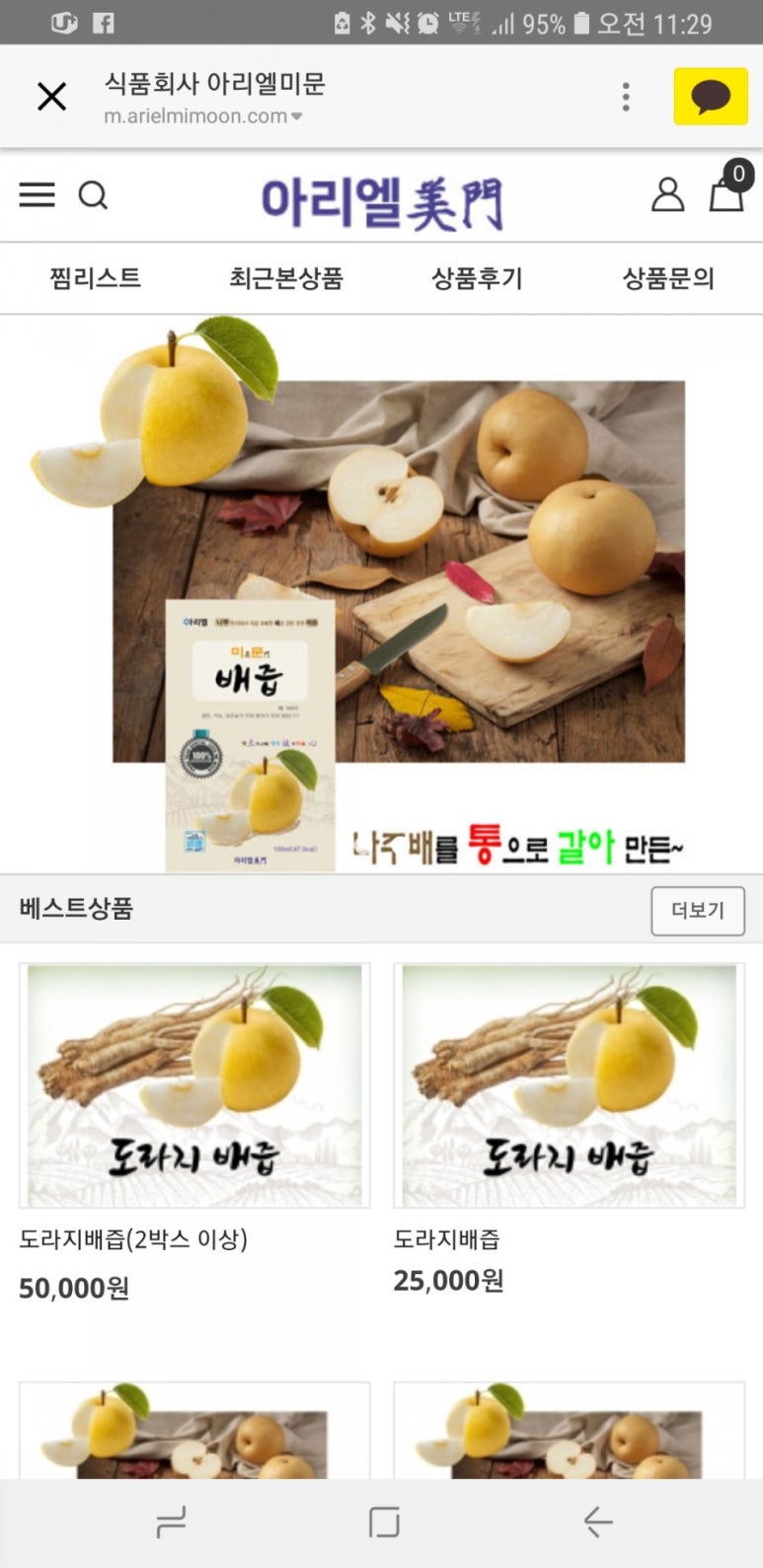Viewport: 763px width, 1568px height.
Task: Close the in-app browser window
Action: point(51,97)
